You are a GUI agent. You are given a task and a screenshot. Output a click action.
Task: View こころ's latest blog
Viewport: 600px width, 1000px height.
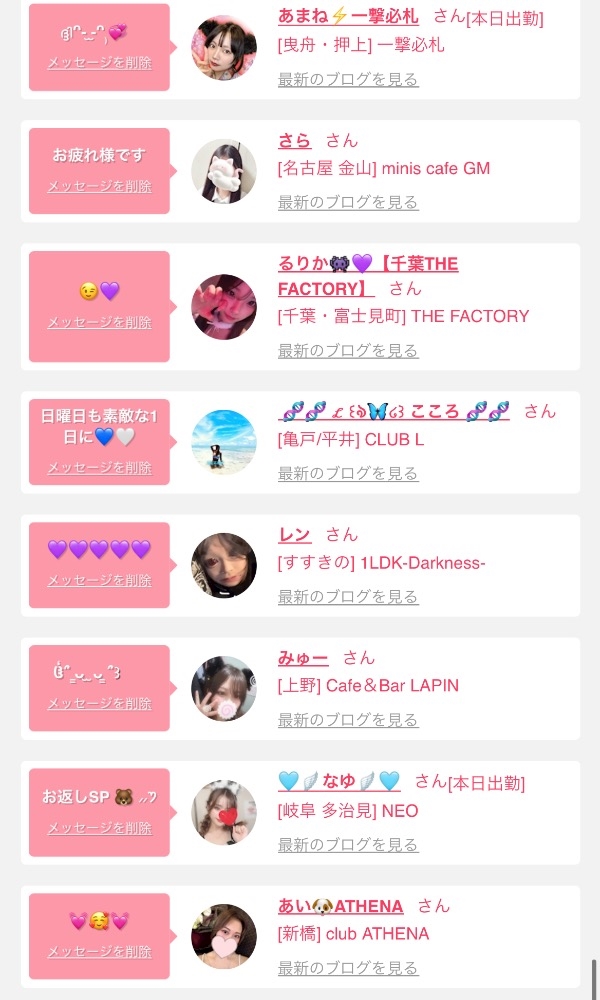348,473
